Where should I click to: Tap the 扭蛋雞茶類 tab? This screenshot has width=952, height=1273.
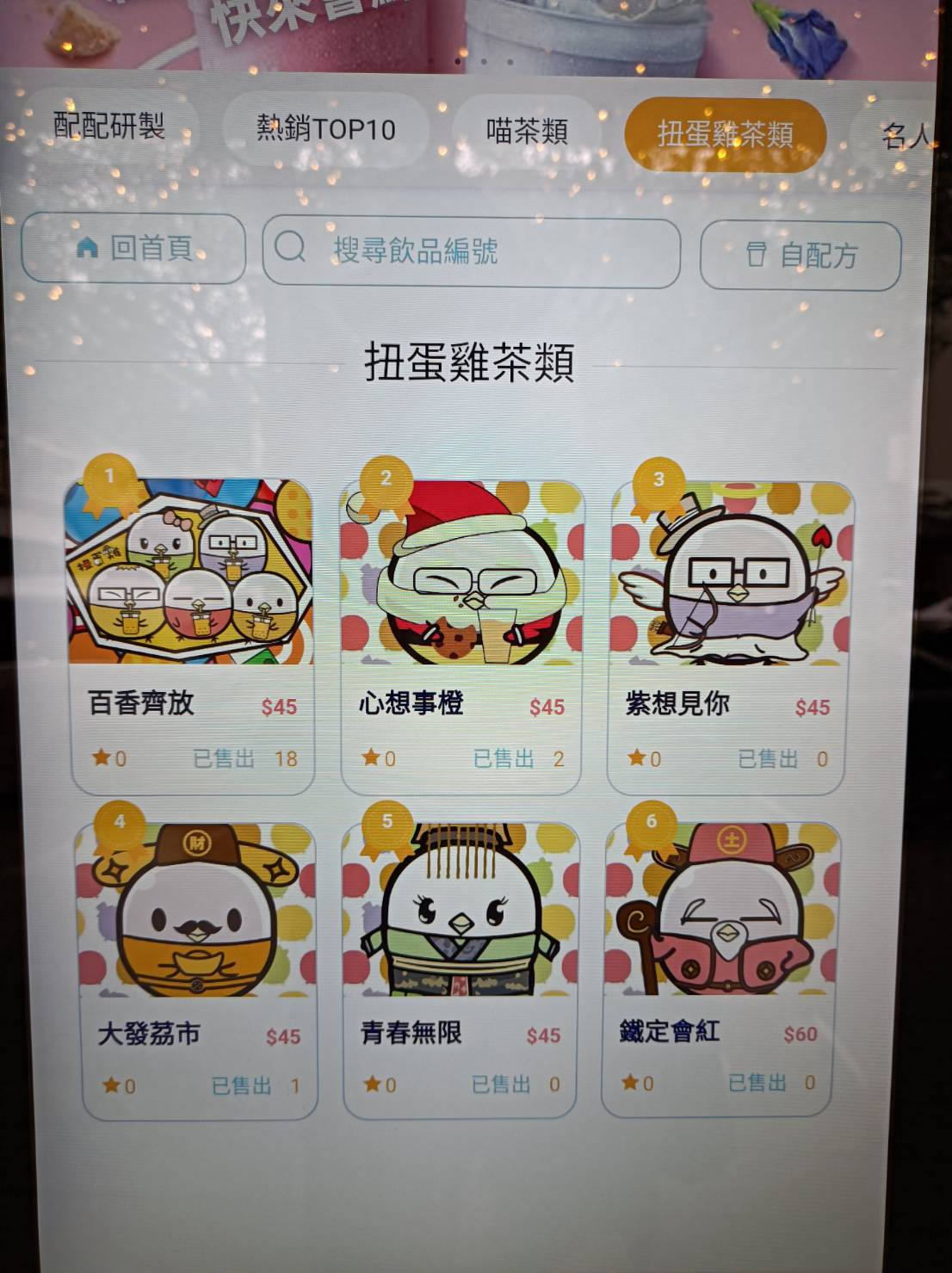click(x=725, y=134)
